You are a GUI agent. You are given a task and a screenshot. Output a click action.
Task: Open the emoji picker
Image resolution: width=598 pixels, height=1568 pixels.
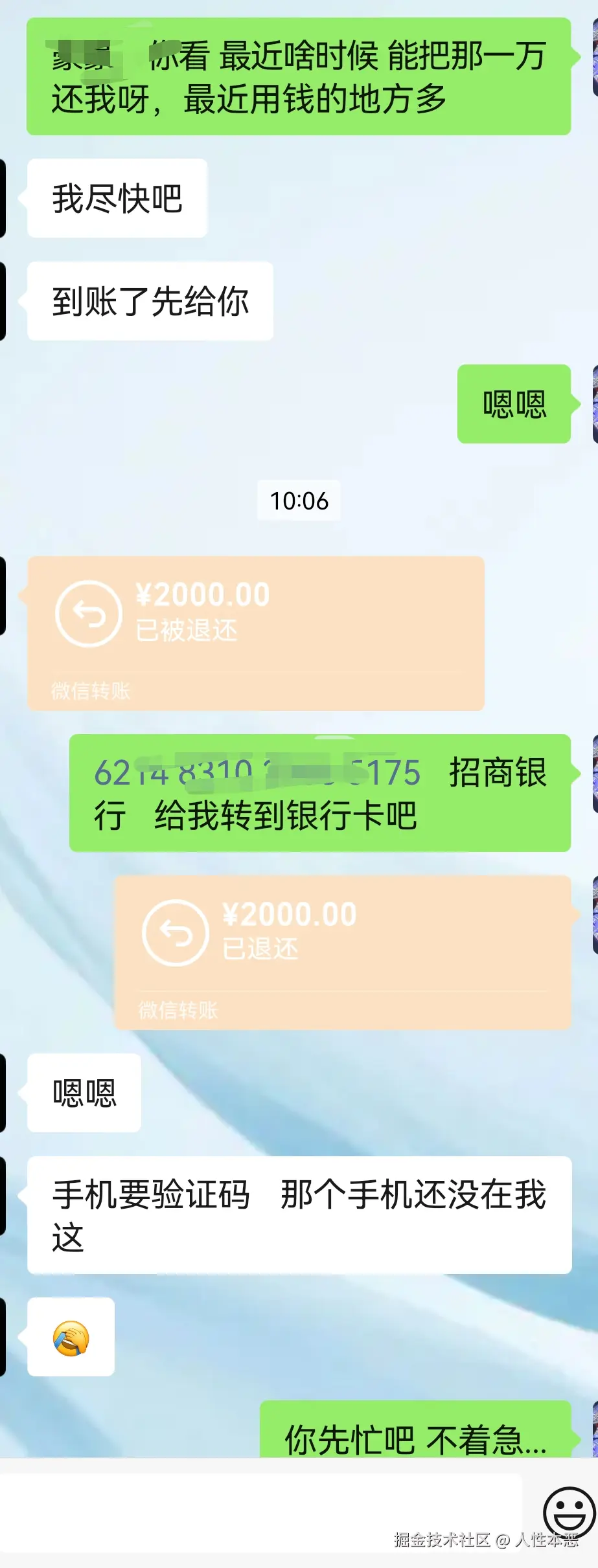click(x=568, y=1512)
